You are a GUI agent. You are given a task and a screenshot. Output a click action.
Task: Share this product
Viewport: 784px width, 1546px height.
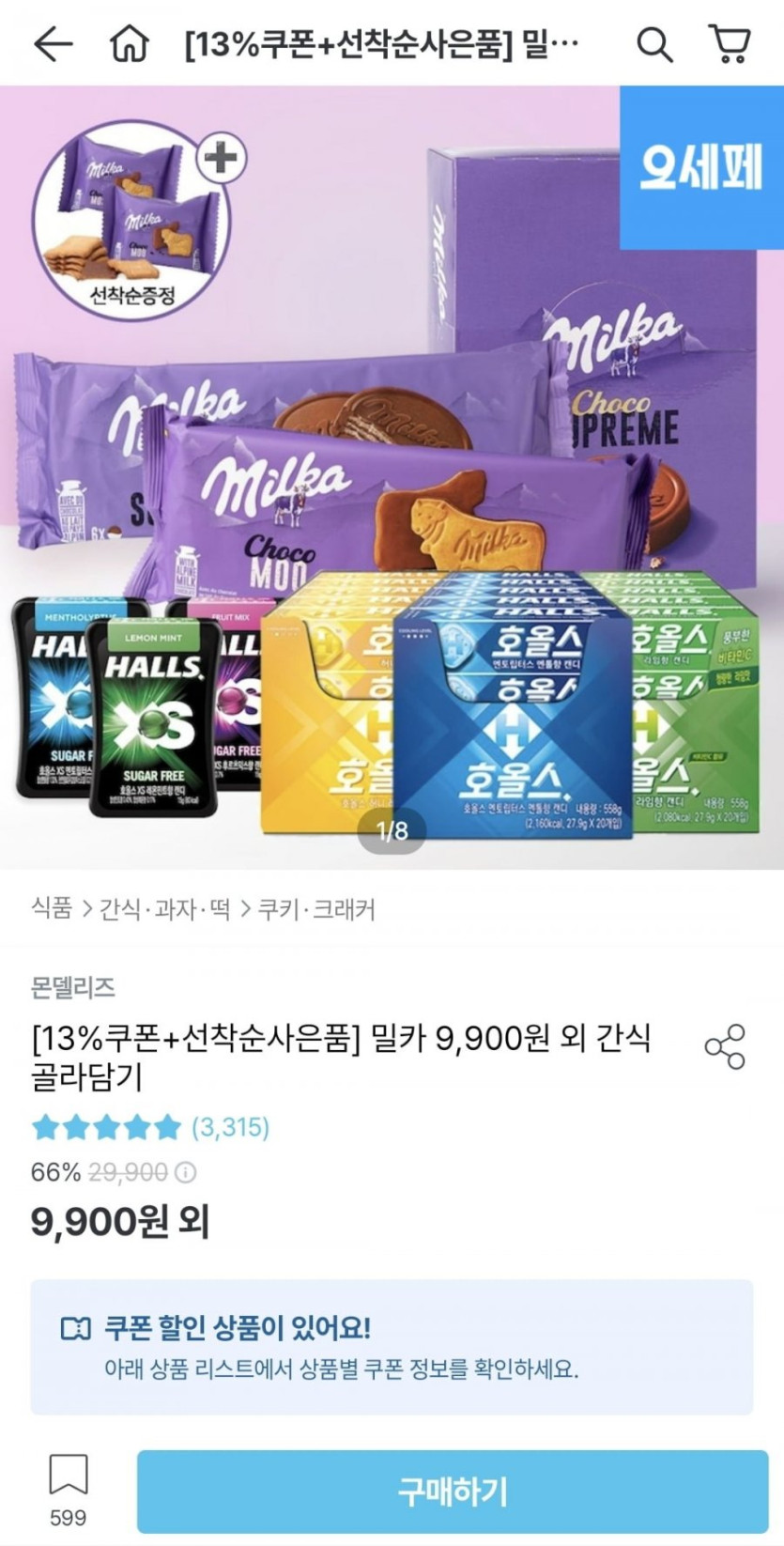725,1046
